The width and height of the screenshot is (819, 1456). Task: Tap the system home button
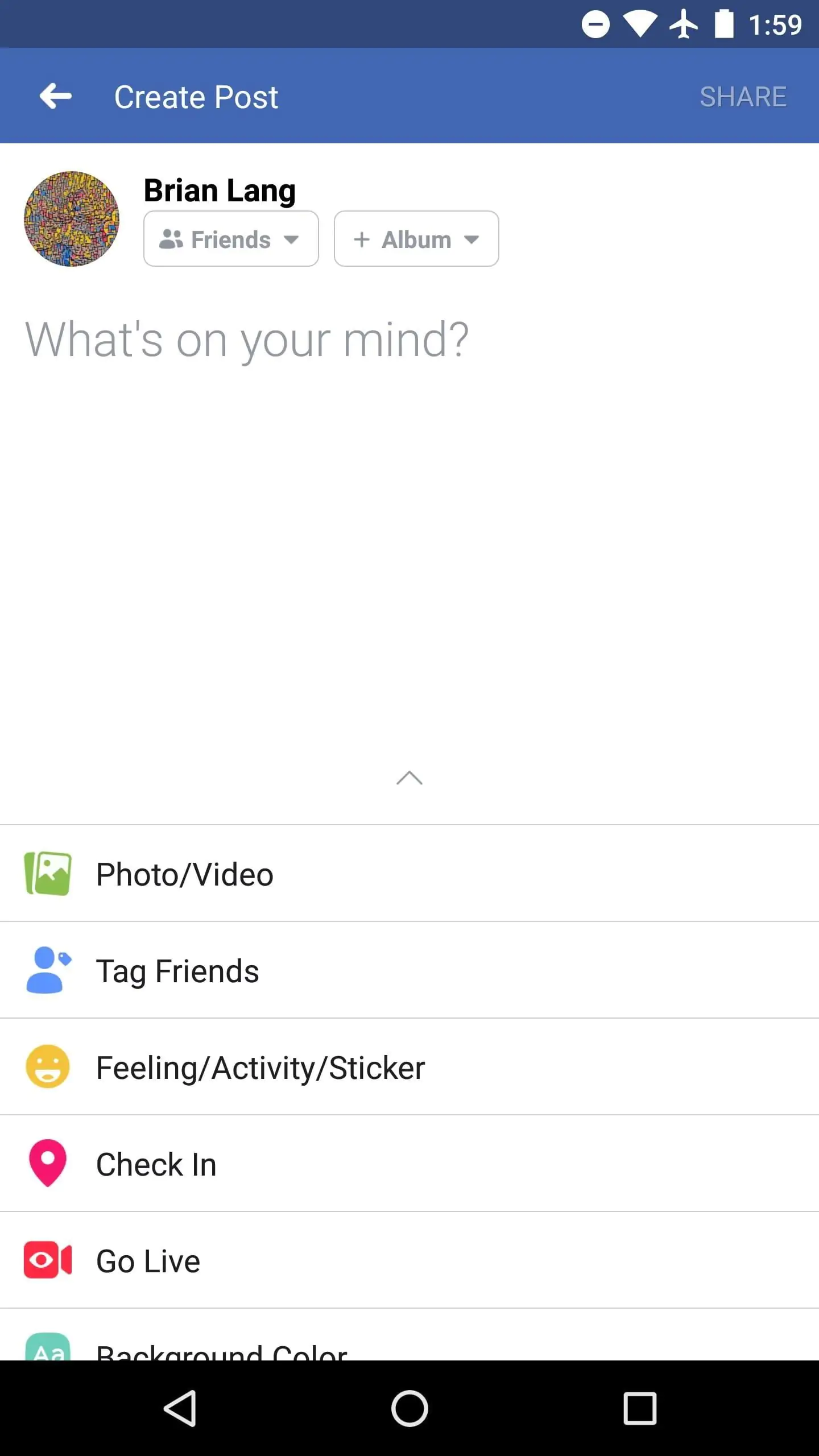tap(409, 1408)
